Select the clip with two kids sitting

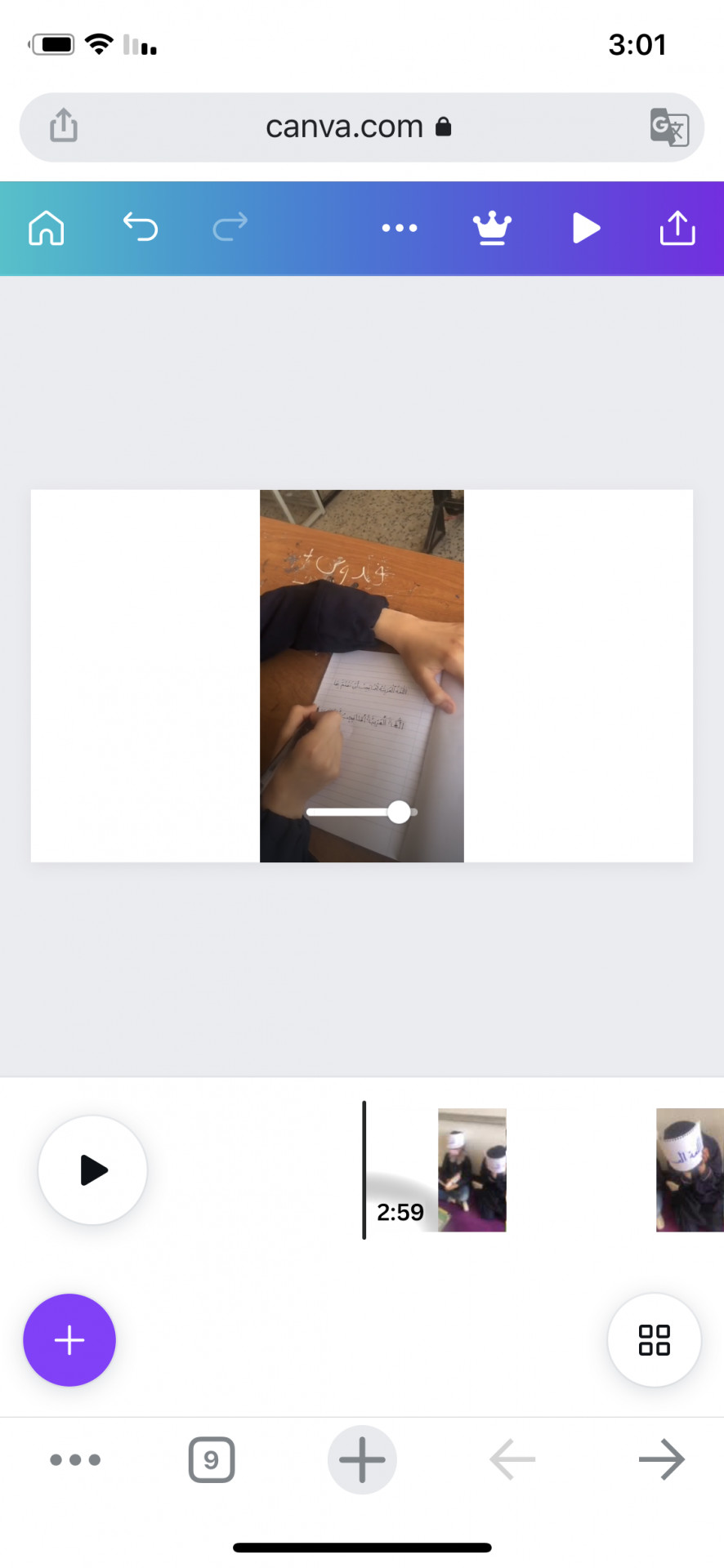[471, 1169]
